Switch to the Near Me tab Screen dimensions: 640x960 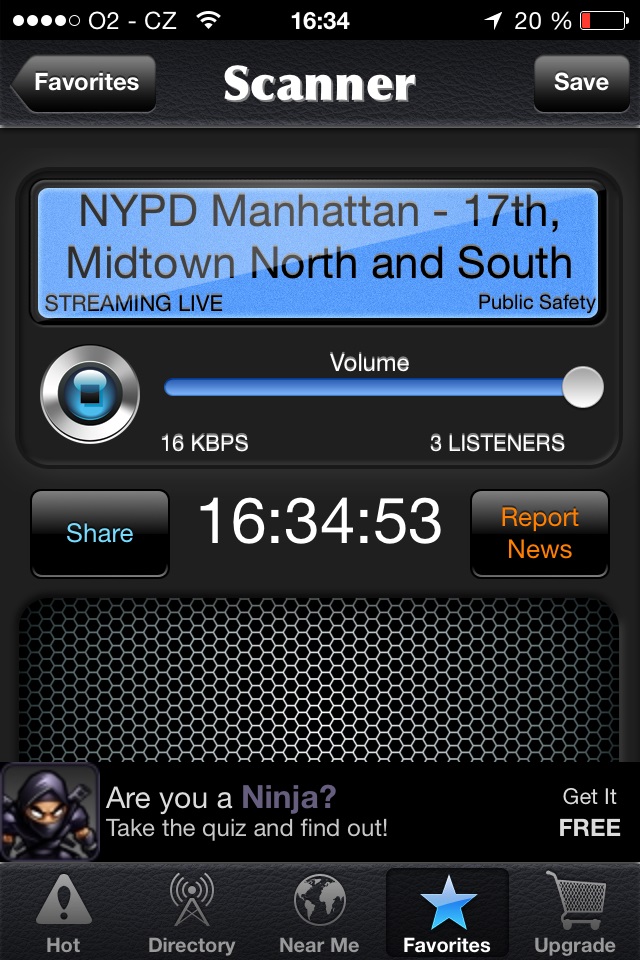(x=320, y=912)
